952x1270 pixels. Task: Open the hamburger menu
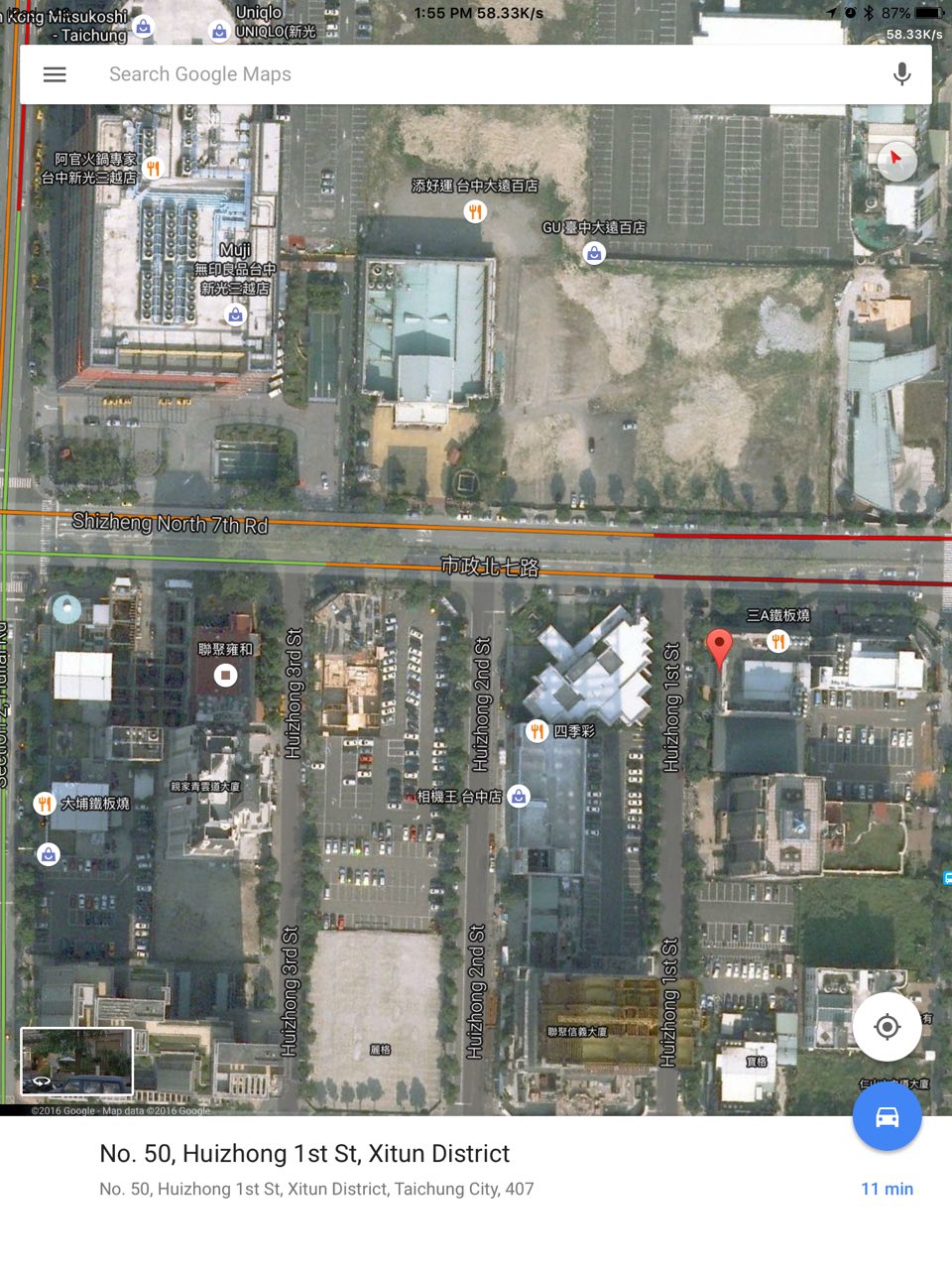pyautogui.click(x=55, y=74)
